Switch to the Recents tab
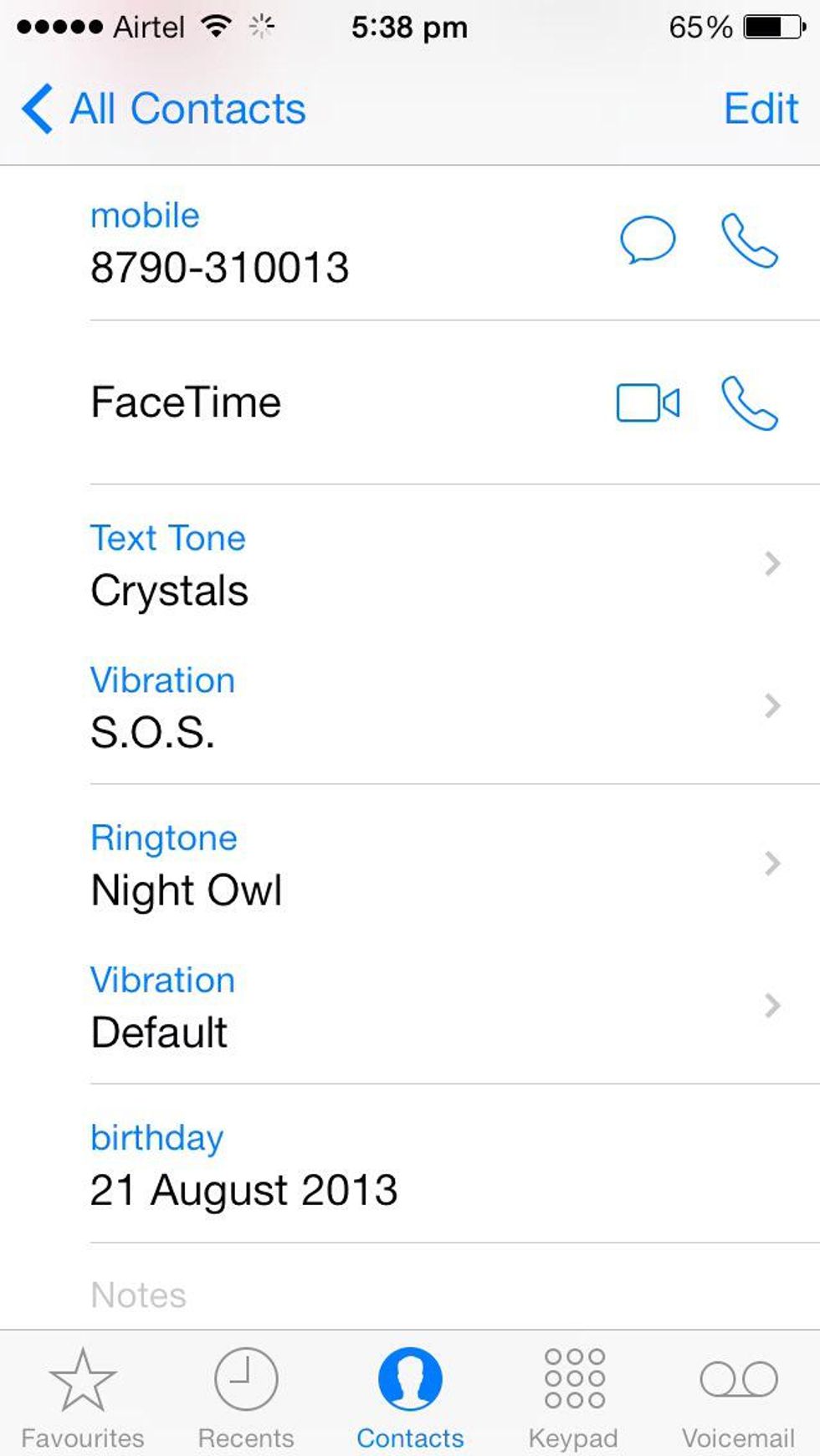820x1456 pixels. click(246, 1396)
